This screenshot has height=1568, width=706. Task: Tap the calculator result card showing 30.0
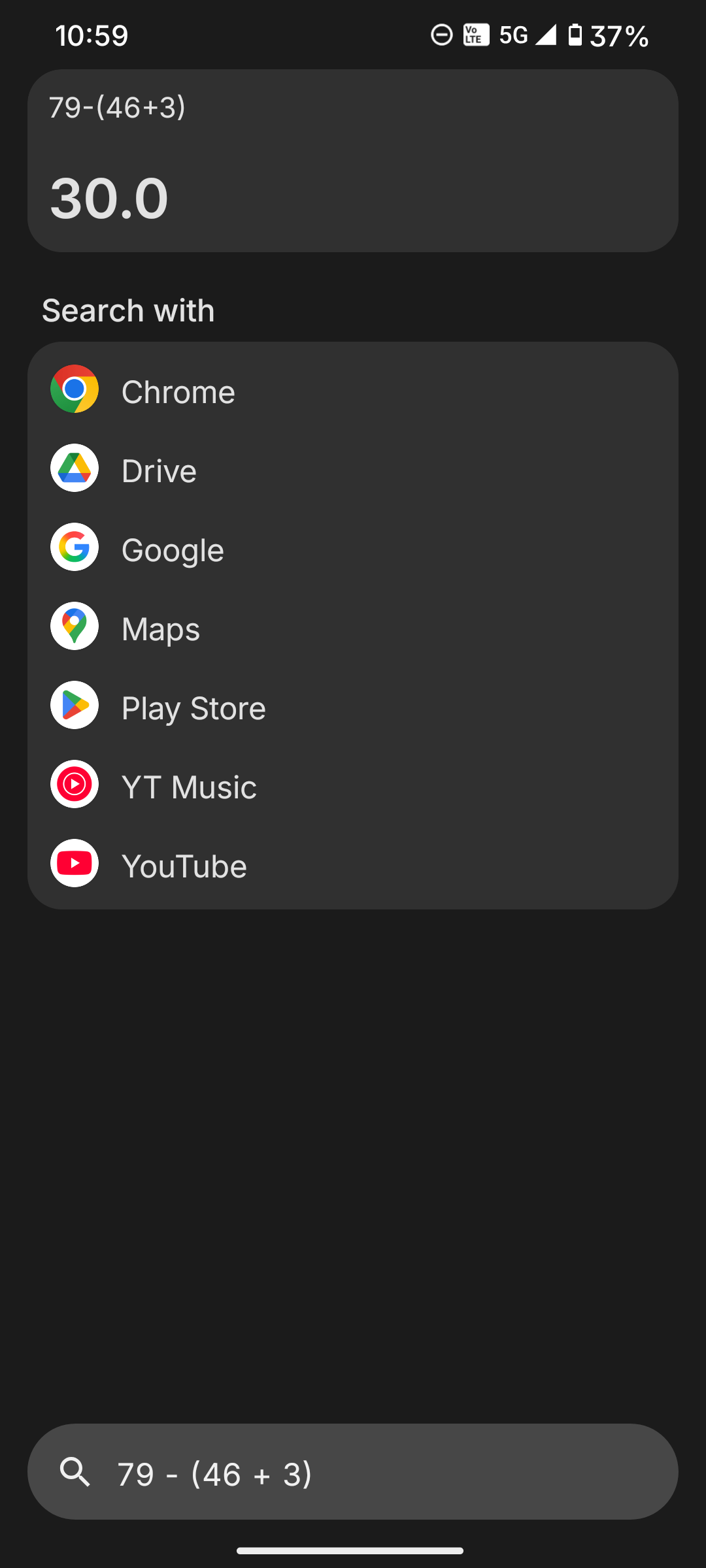[x=352, y=161]
